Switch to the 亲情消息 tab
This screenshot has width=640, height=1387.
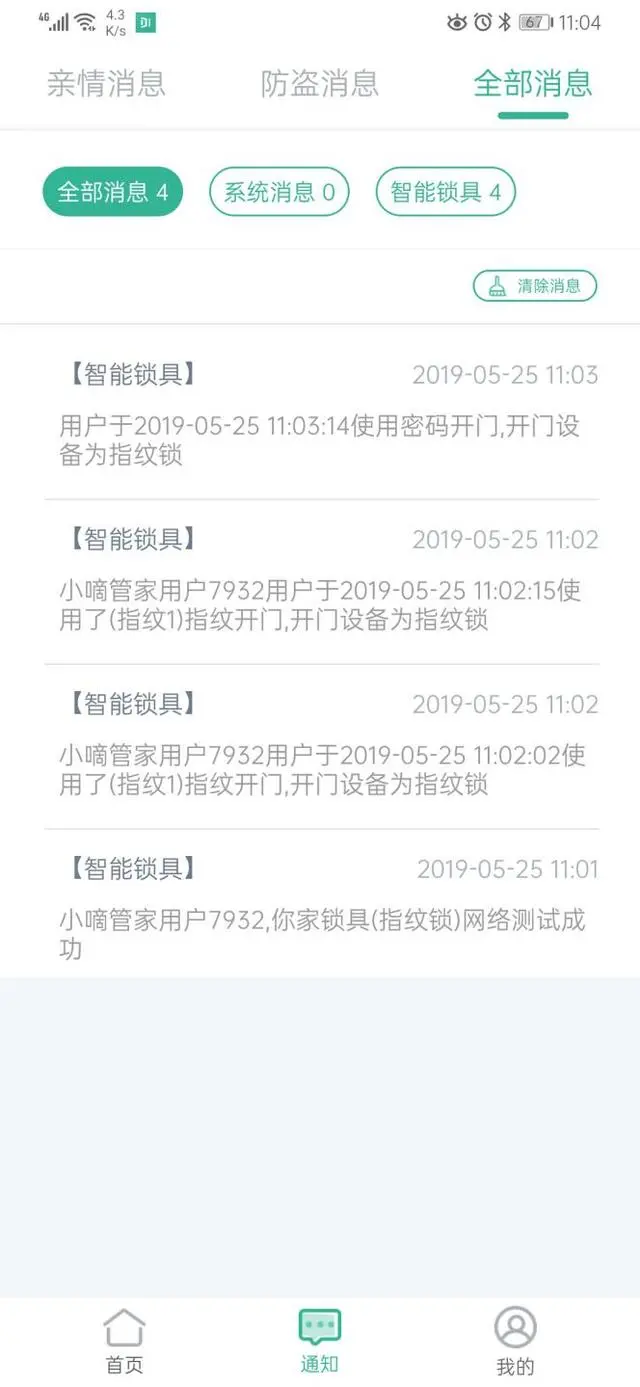pos(106,84)
